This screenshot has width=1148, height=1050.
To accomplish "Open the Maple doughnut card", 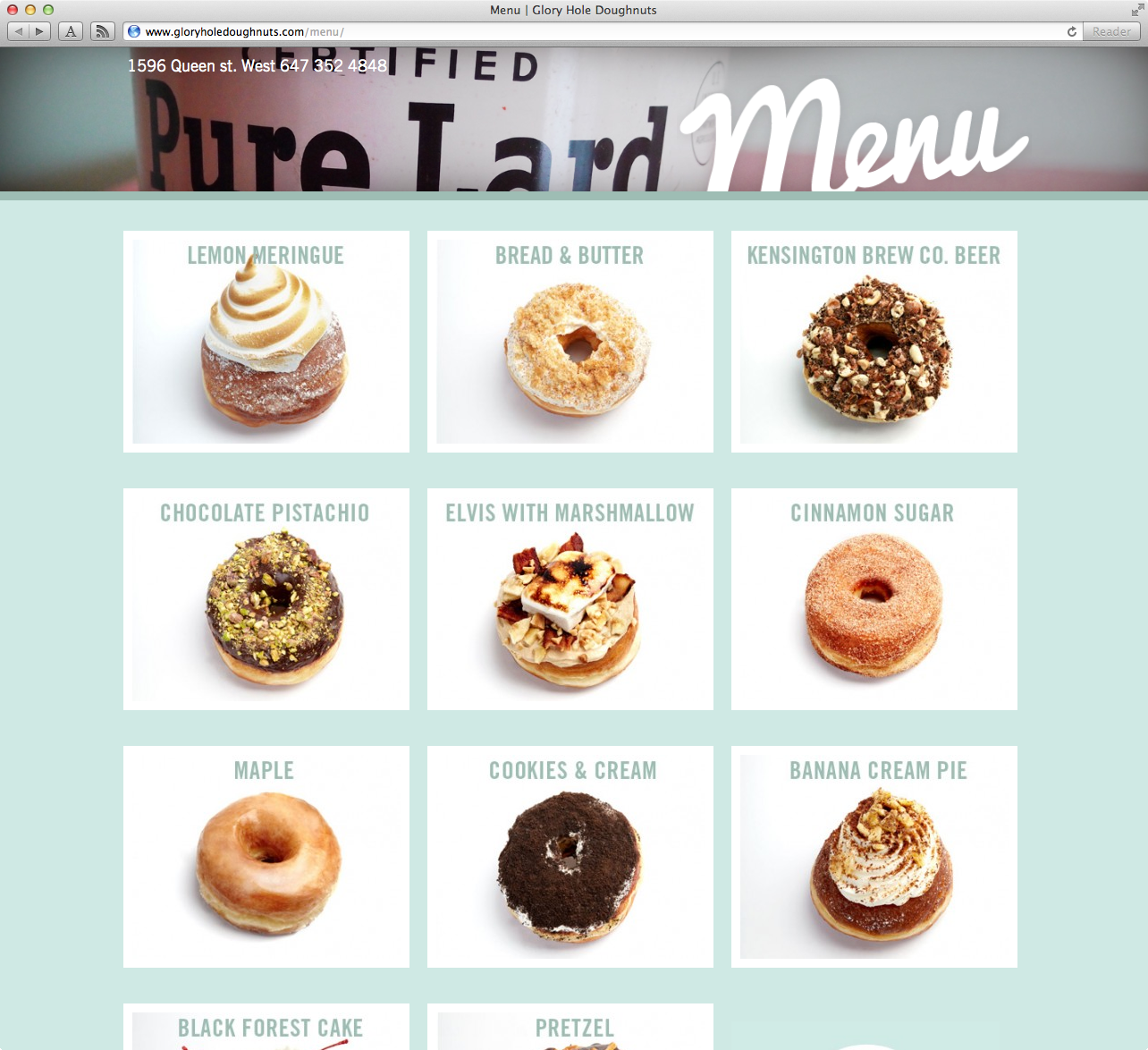I will click(x=266, y=857).
